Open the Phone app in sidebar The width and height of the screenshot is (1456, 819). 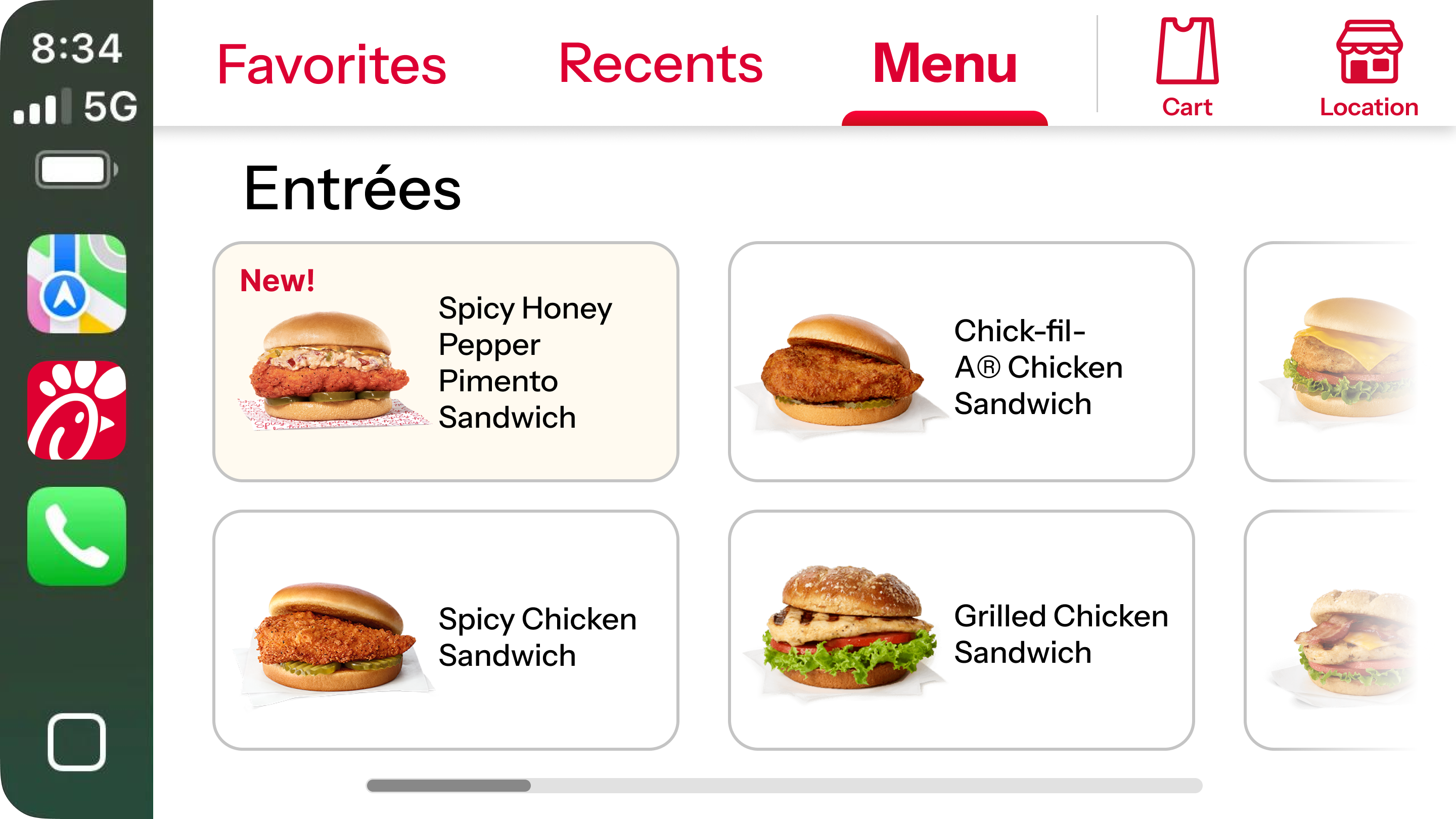pos(77,536)
